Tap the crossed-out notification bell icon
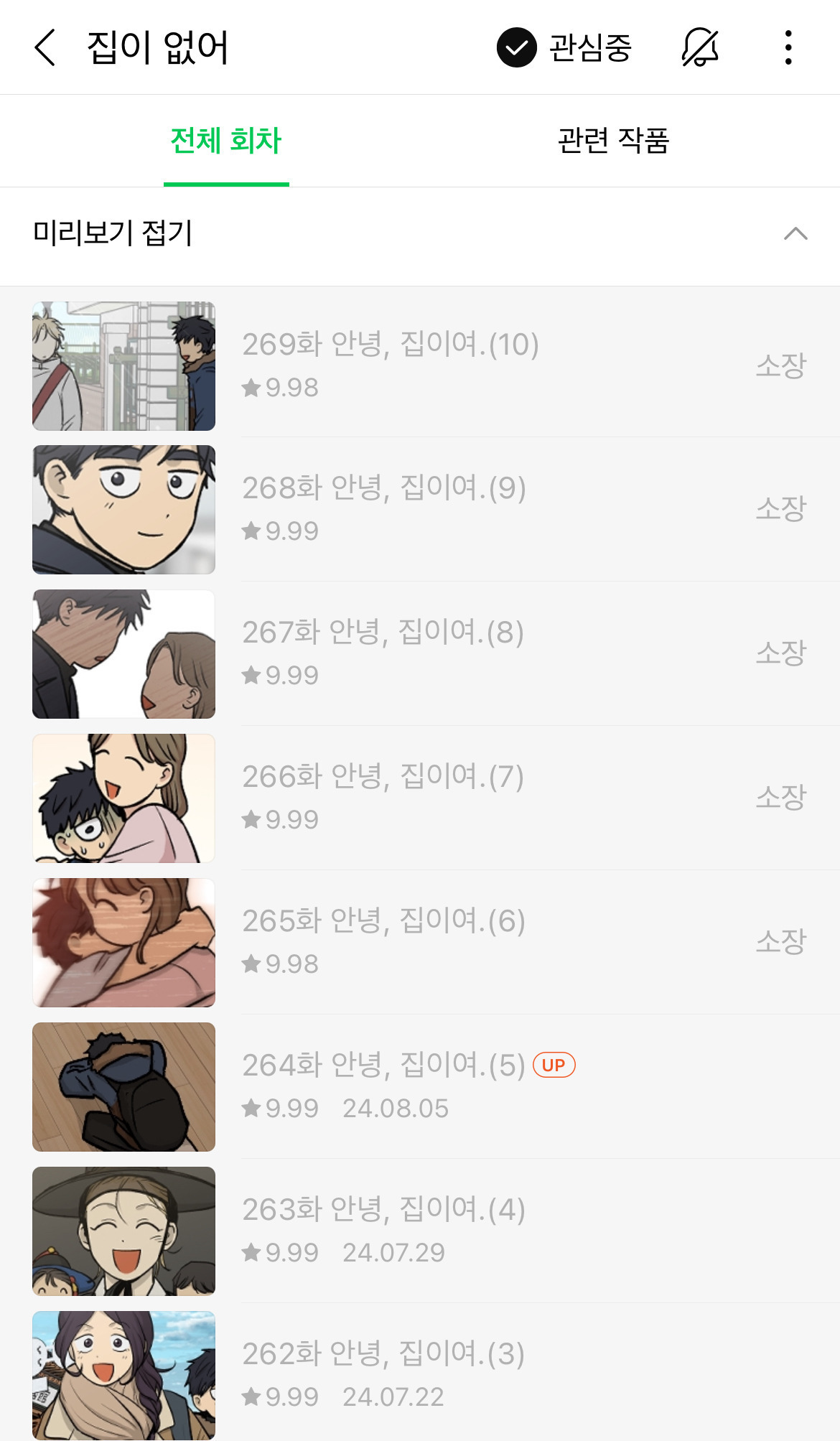 coord(698,49)
